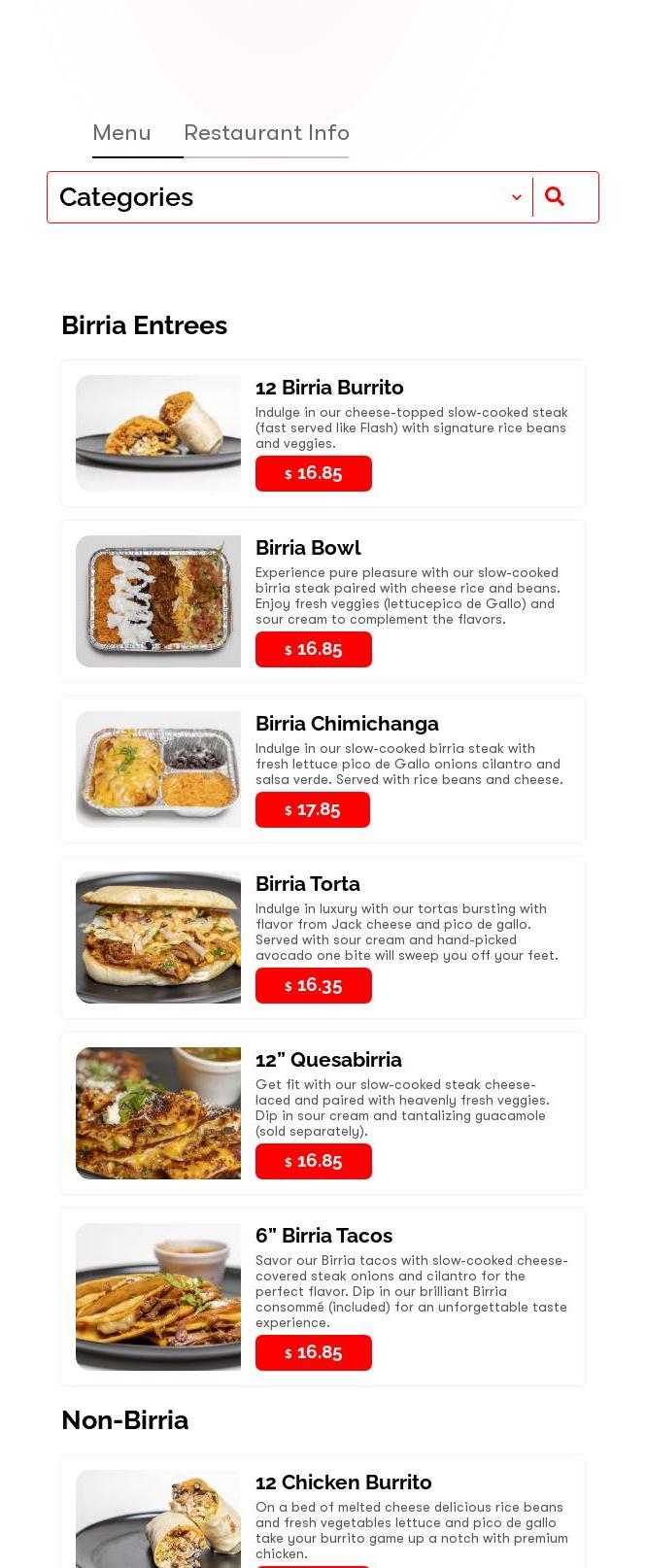
Task: Open the Birria Chimichanga photo
Action: (x=158, y=769)
